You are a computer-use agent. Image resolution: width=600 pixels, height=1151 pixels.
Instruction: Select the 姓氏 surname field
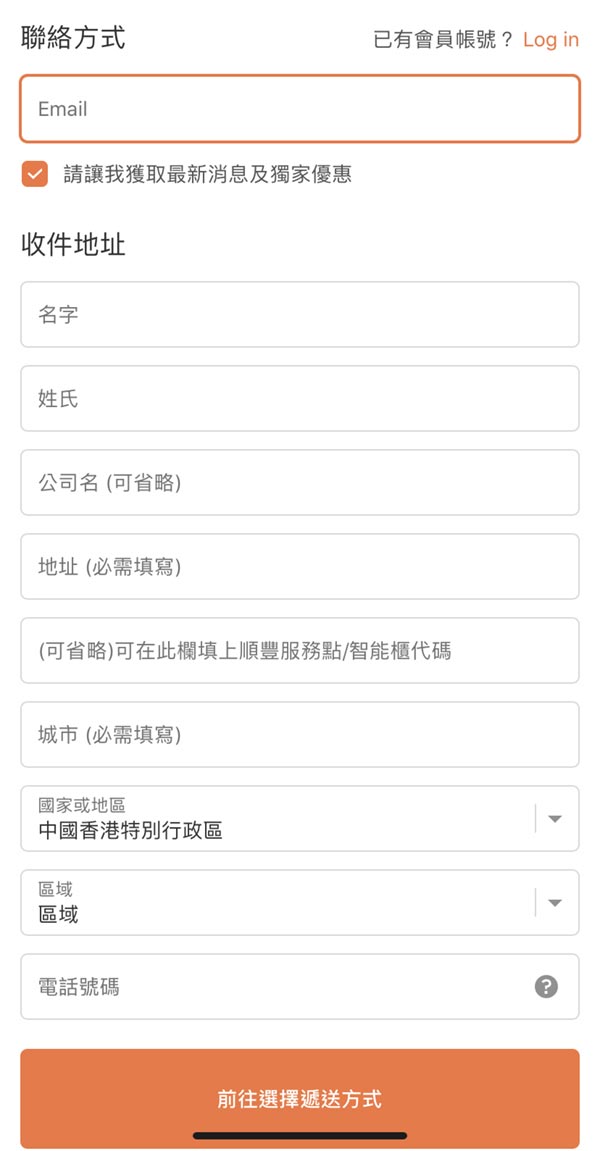click(x=300, y=399)
